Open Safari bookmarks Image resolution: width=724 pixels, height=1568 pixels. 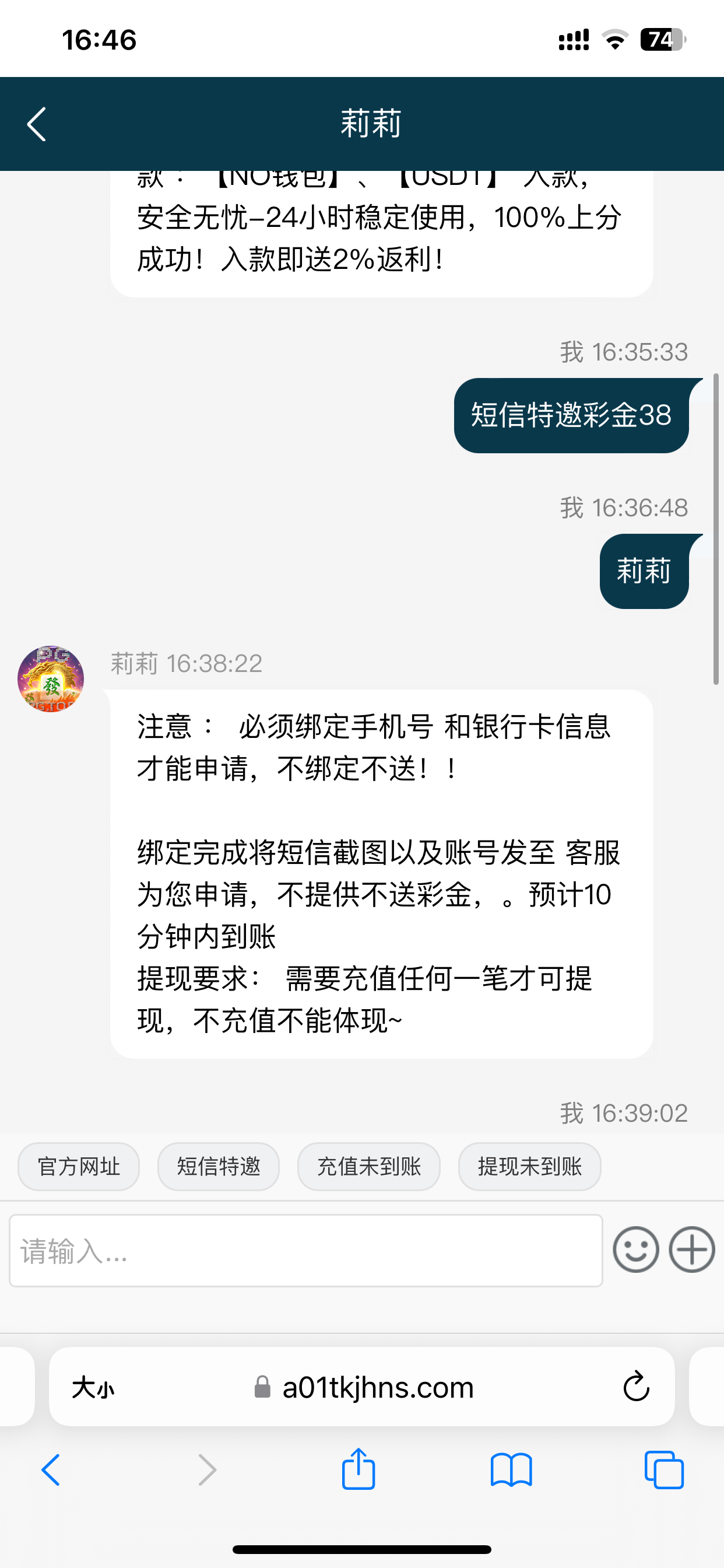tap(511, 1470)
